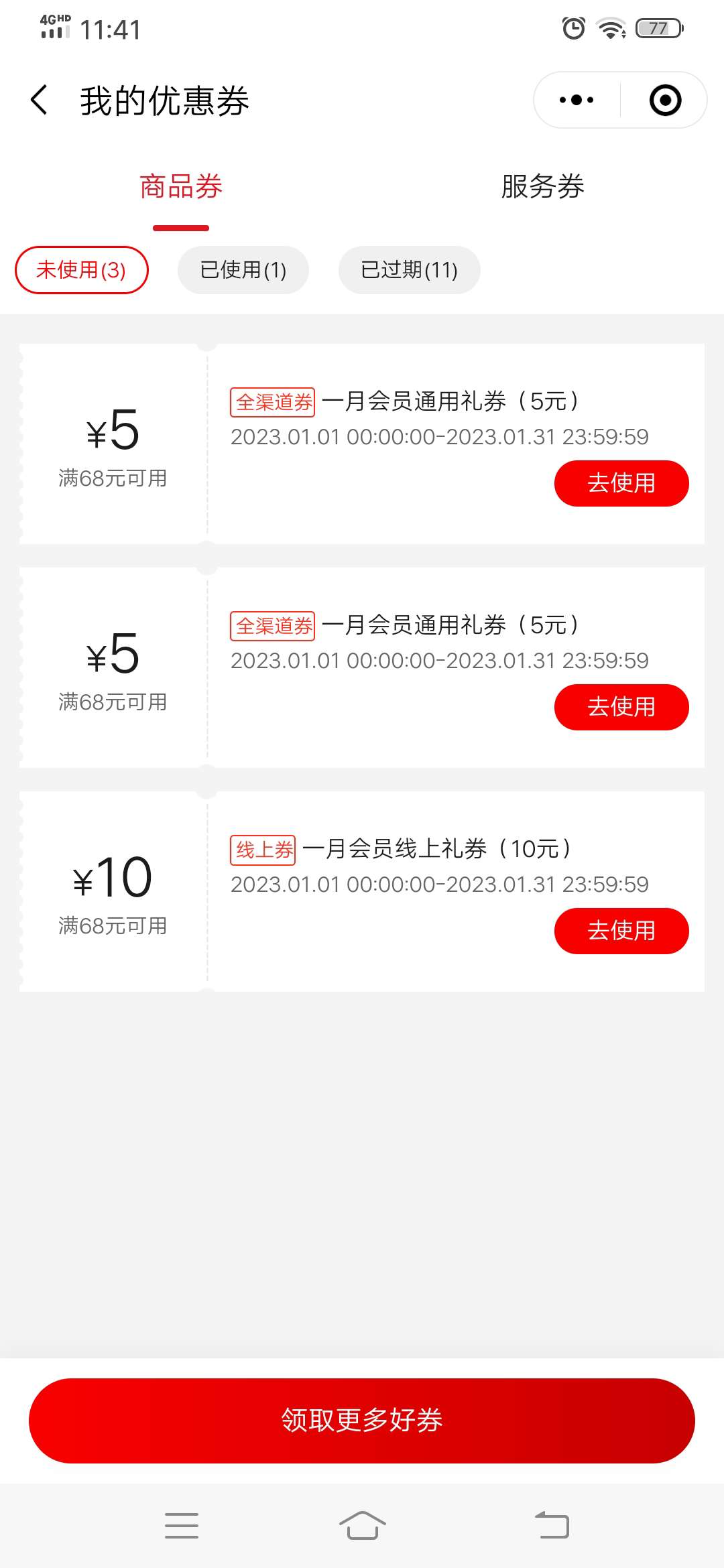Screen dimensions: 724x1568
Task: Open the mini program three-dot menu
Action: pos(577,101)
